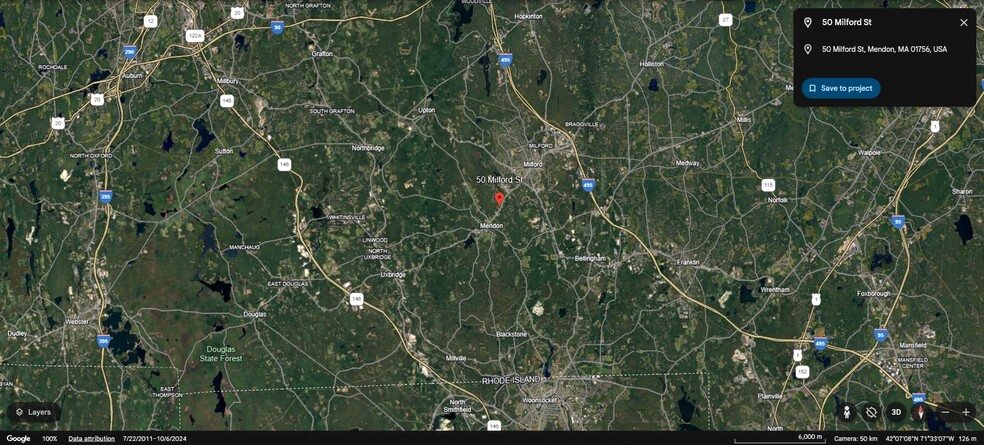Zoom in on the map

click(966, 411)
